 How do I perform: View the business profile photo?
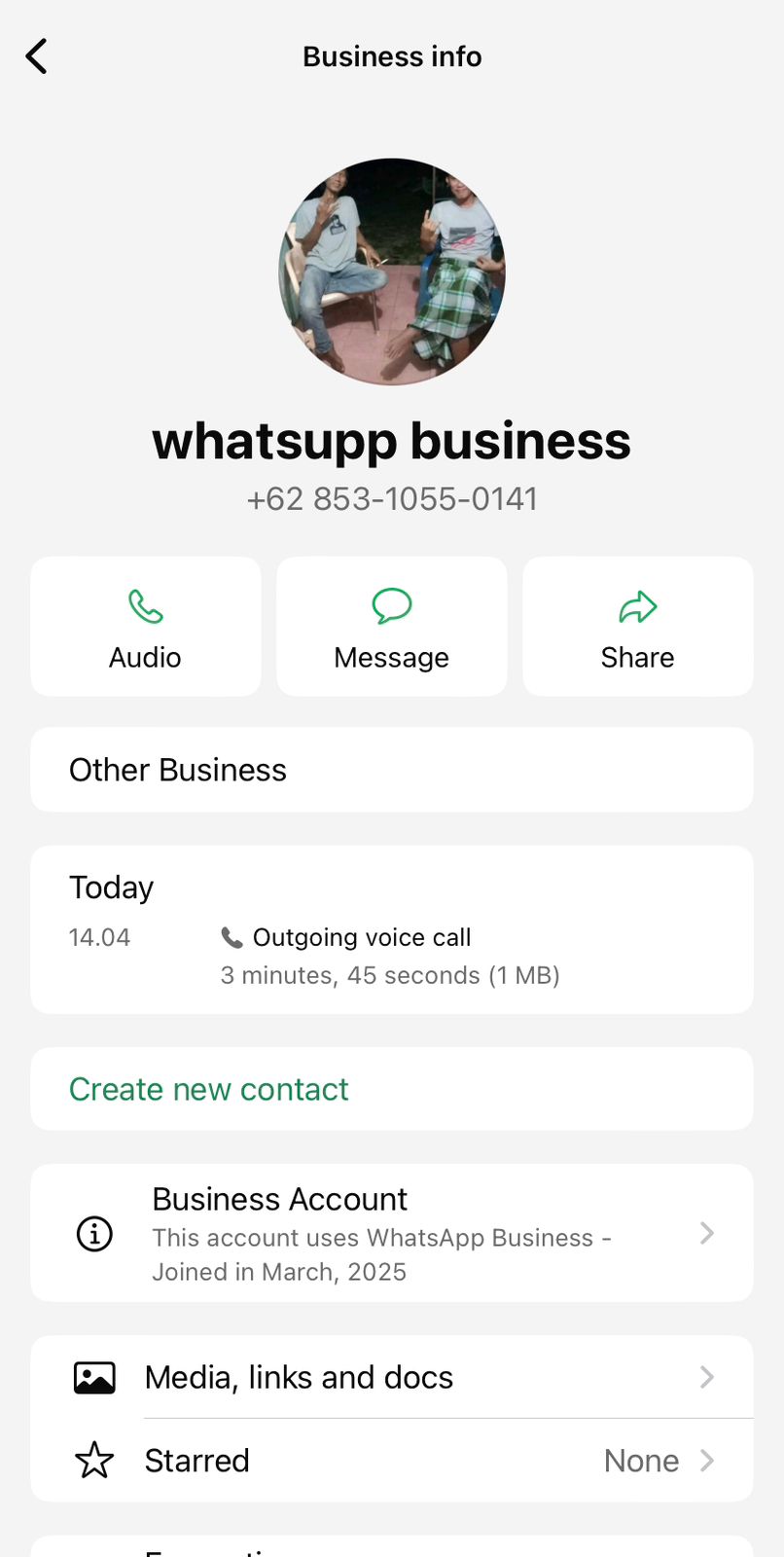click(392, 272)
